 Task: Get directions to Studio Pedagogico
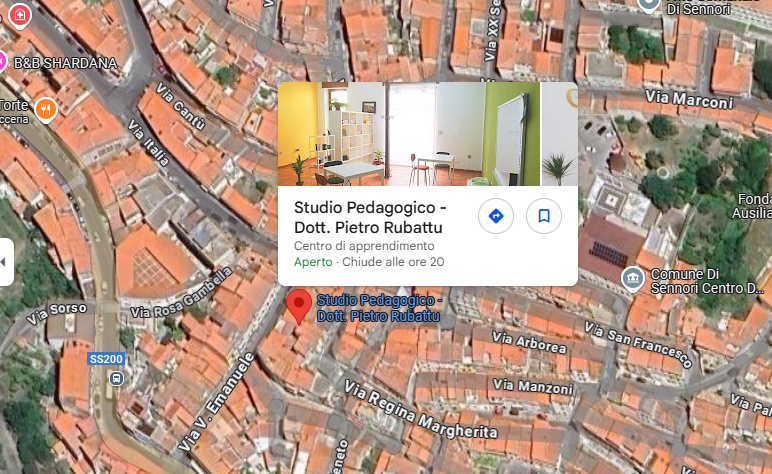point(495,216)
